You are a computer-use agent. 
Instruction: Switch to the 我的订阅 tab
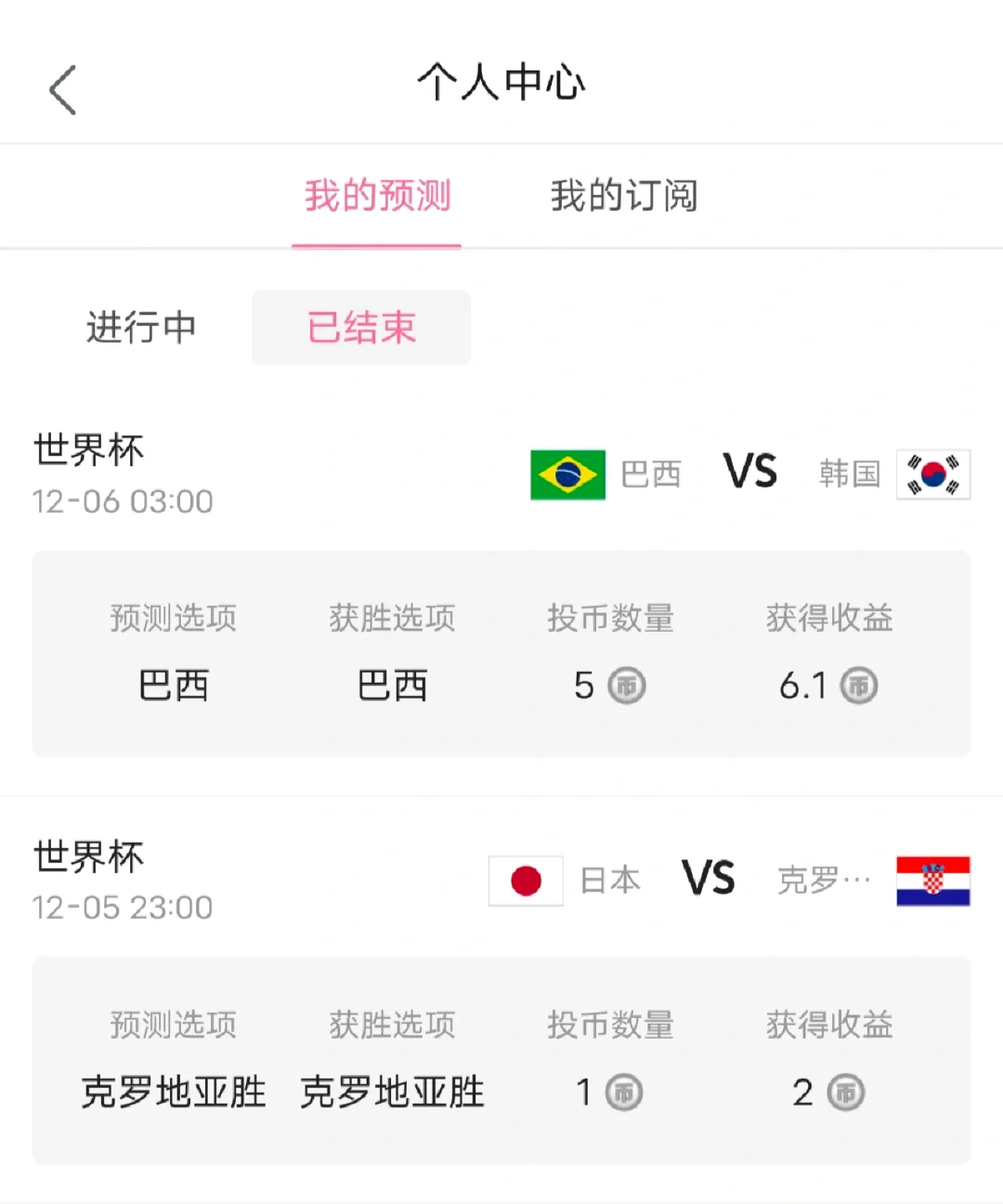point(626,196)
